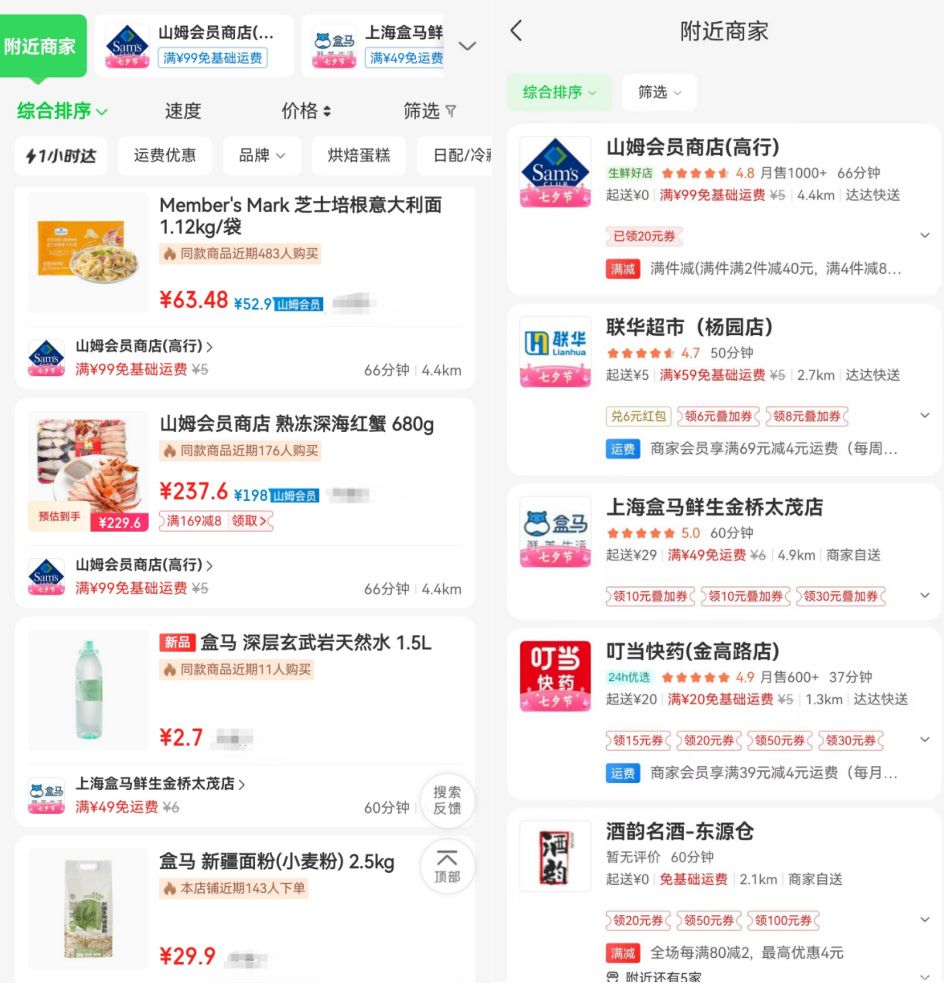Expand coupons for 联华超市（杨园店）
Viewport: 944px width, 990px height.
[925, 416]
